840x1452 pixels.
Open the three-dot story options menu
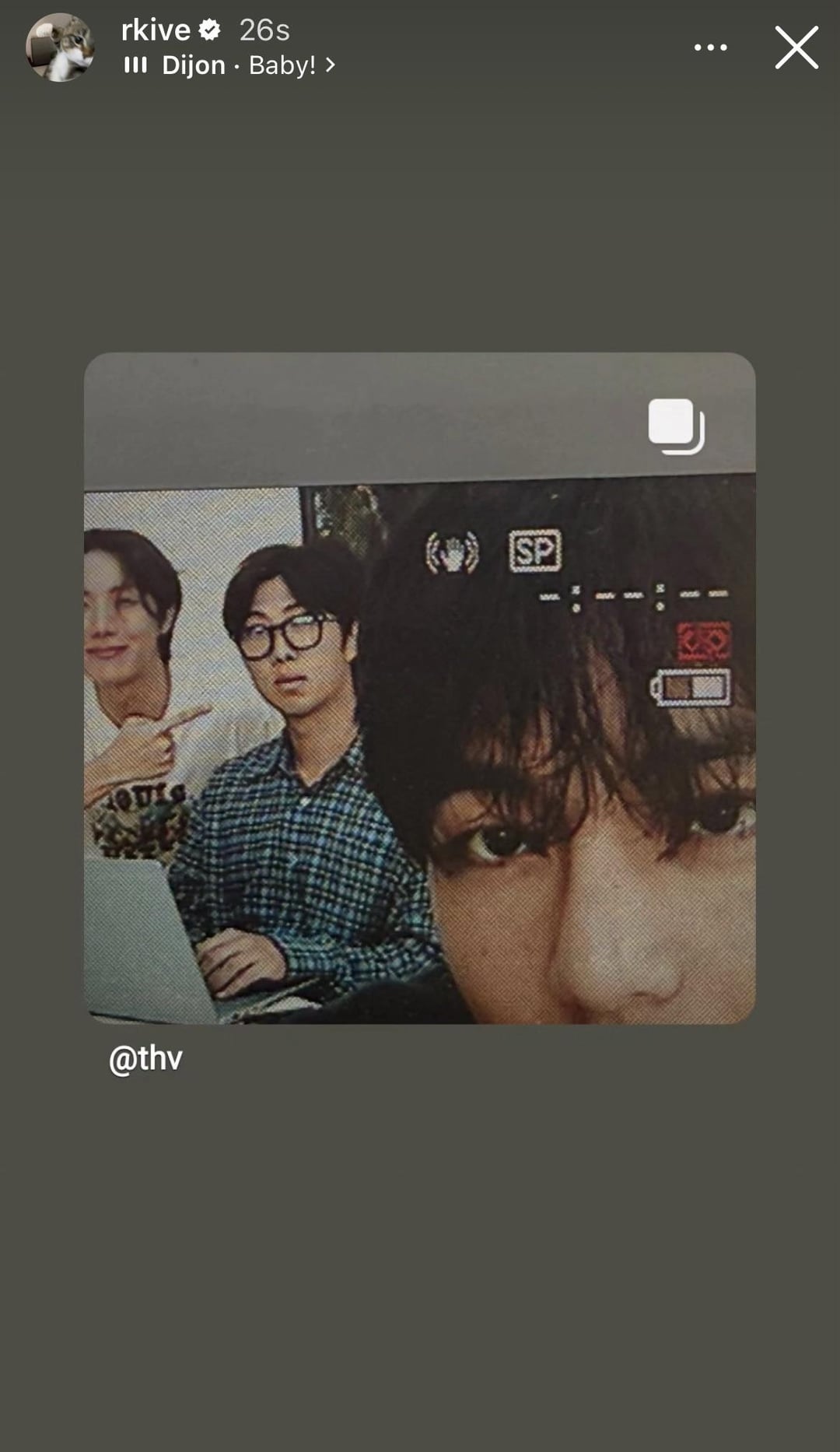[x=710, y=47]
